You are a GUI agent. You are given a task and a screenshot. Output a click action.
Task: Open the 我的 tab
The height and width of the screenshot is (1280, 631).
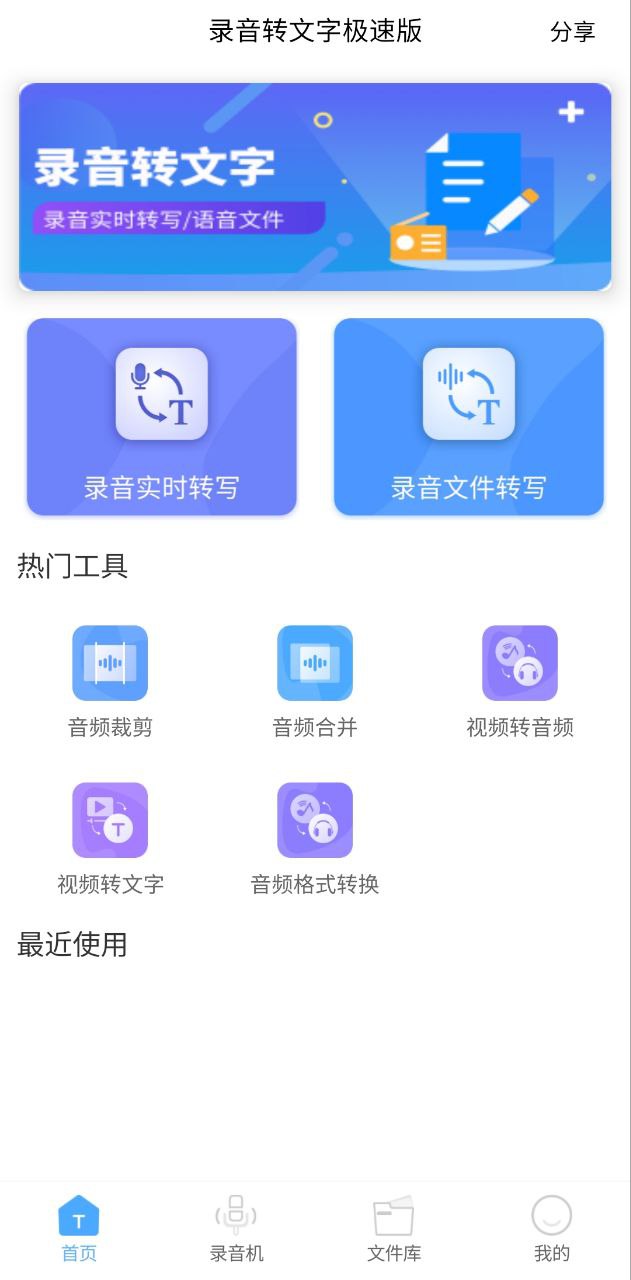(x=552, y=1229)
